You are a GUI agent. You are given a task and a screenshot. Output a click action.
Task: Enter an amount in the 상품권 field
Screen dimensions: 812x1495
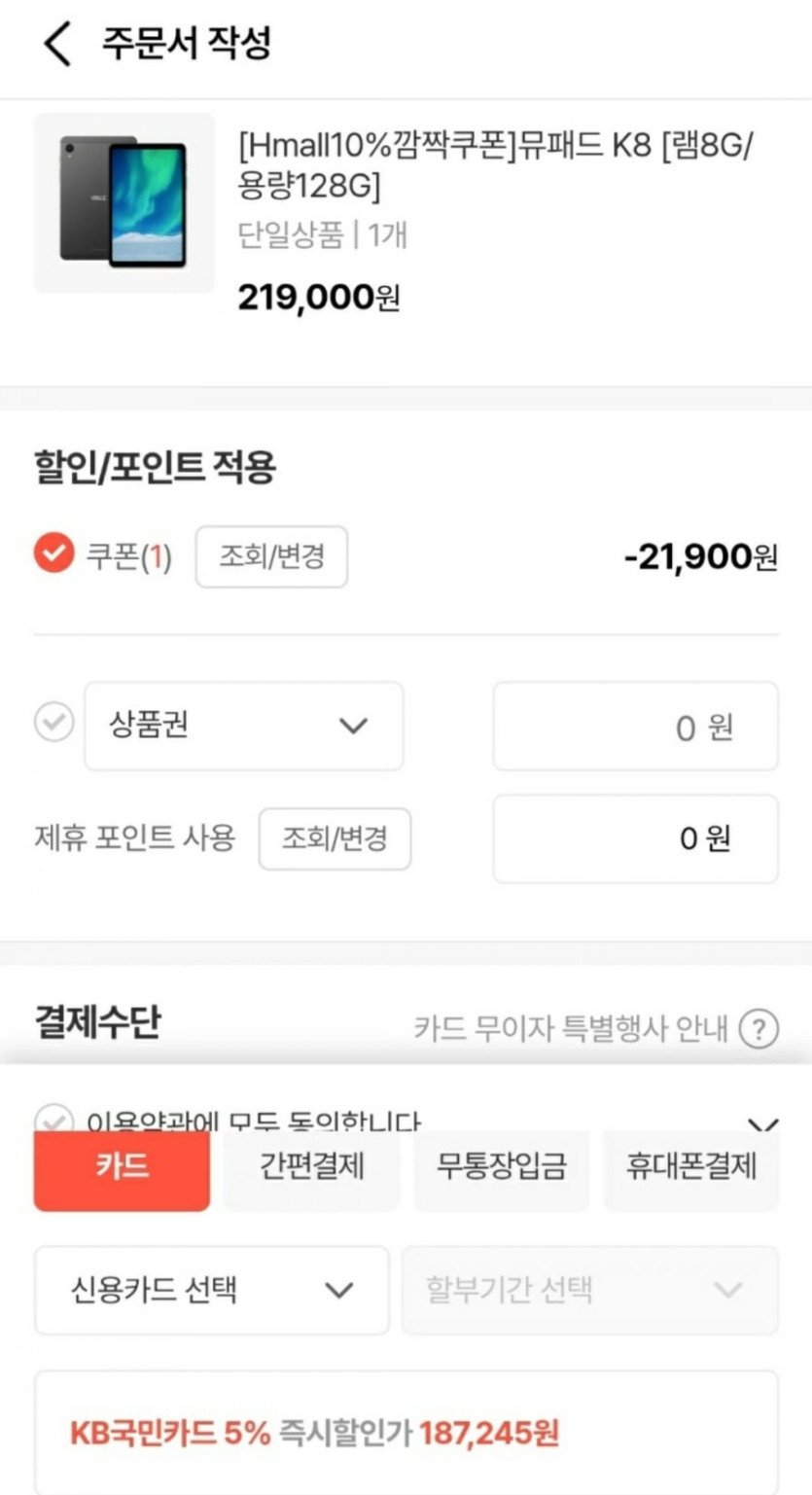pos(635,727)
